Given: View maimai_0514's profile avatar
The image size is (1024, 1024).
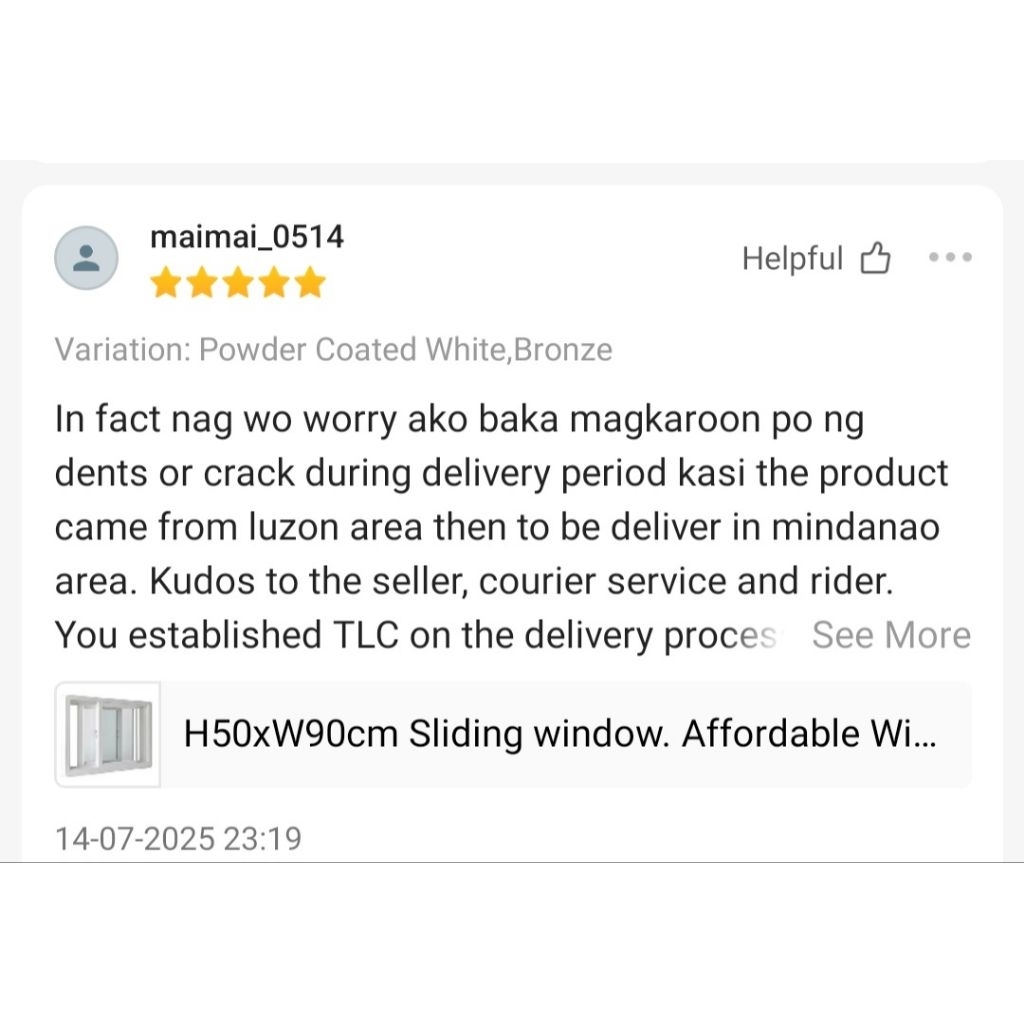Looking at the screenshot, I should [x=86, y=258].
